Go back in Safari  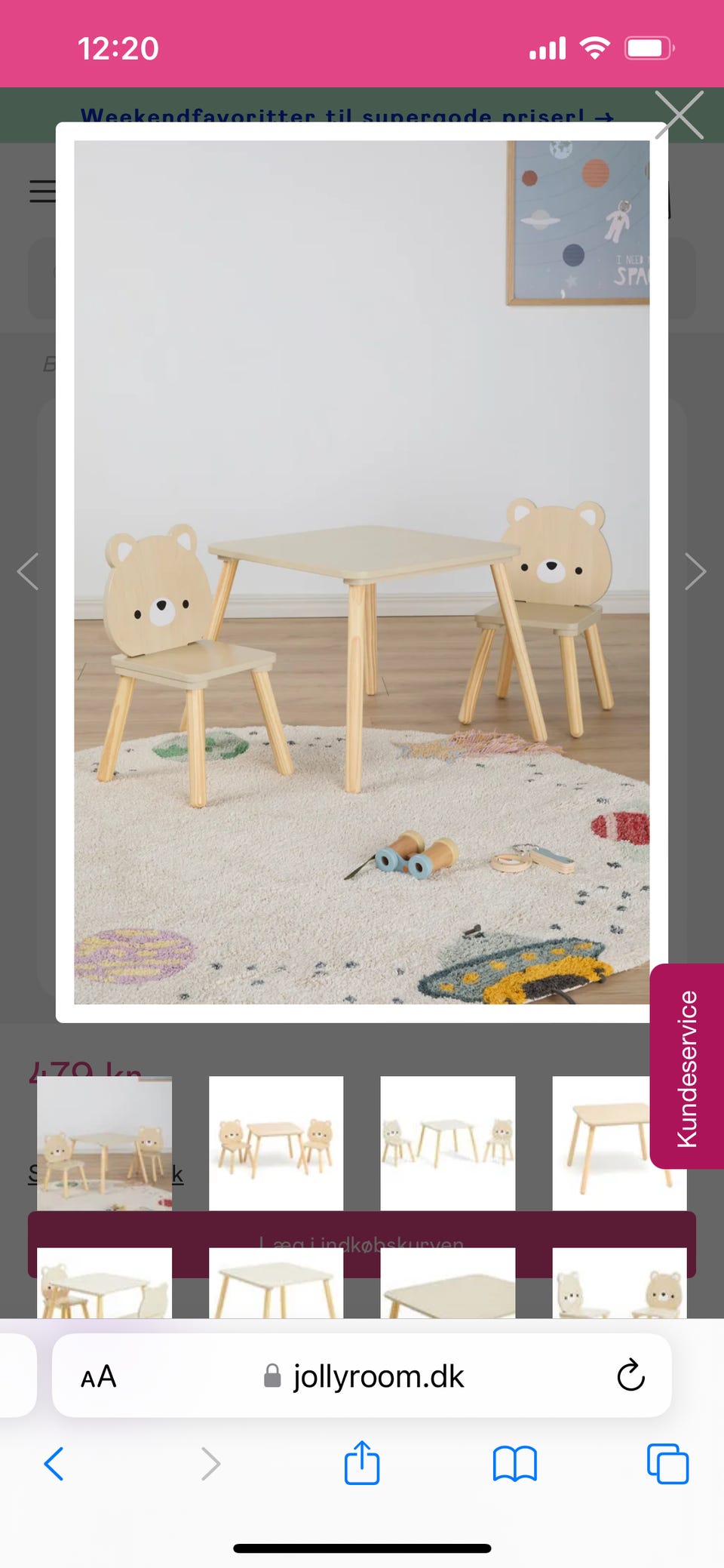tap(54, 1464)
